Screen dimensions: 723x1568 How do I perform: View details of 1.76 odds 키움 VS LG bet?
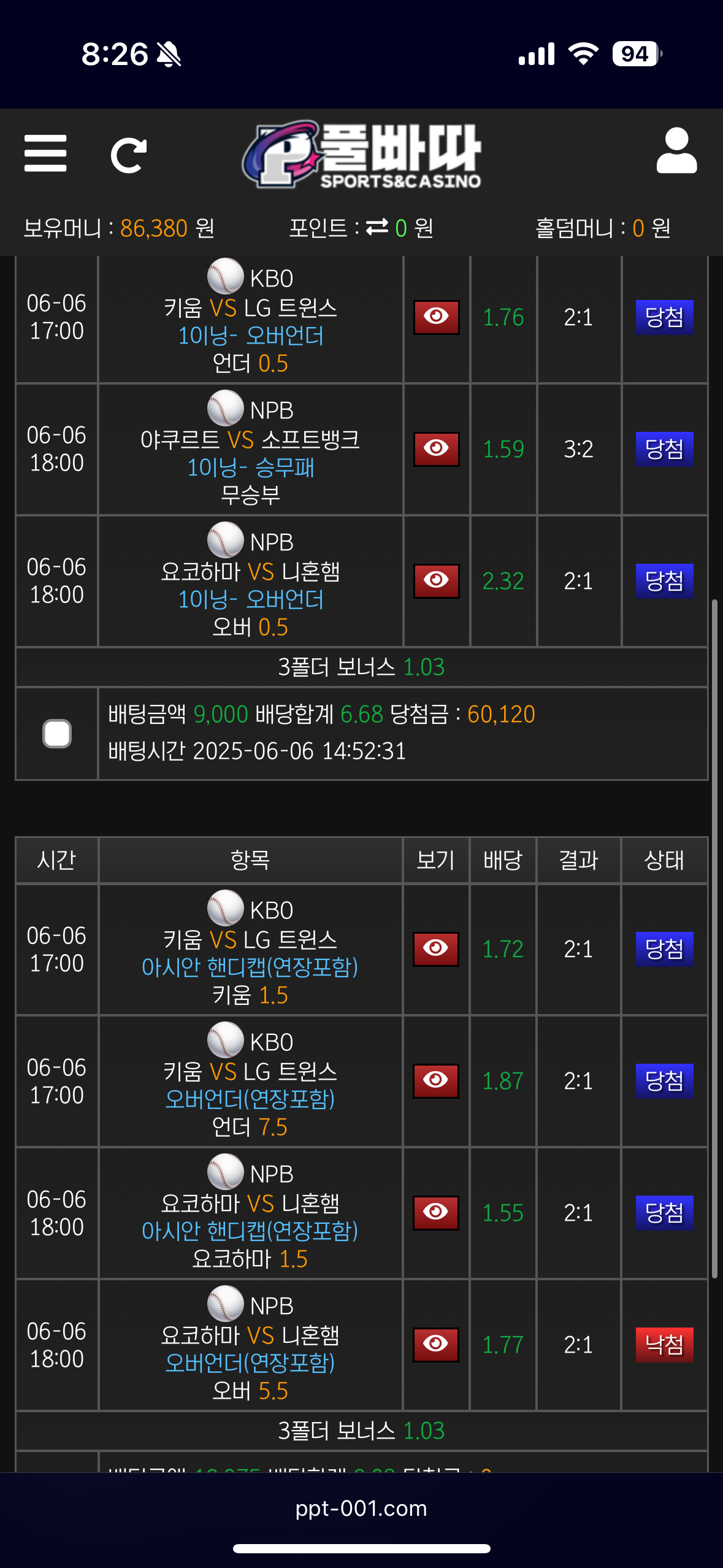coord(436,317)
